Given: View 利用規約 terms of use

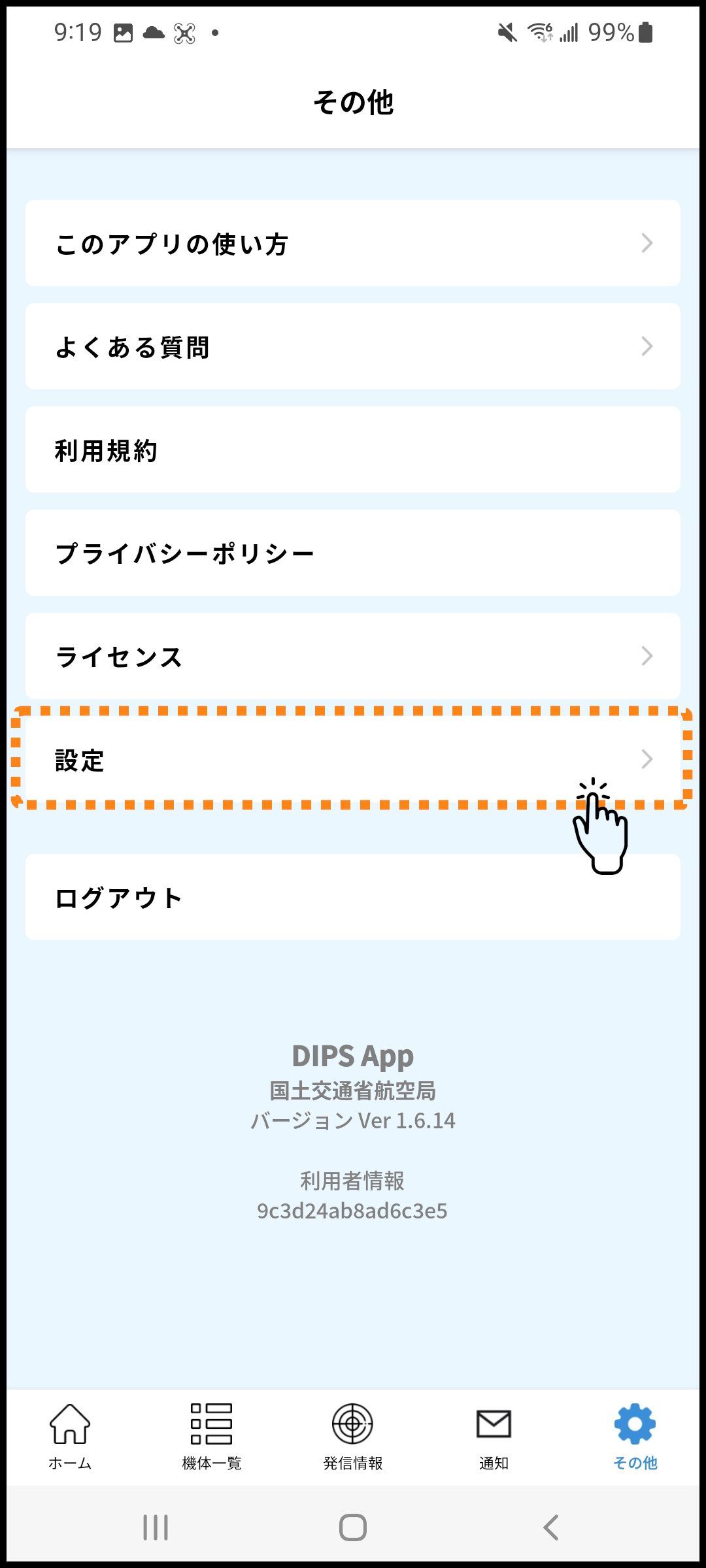Looking at the screenshot, I should (x=353, y=449).
